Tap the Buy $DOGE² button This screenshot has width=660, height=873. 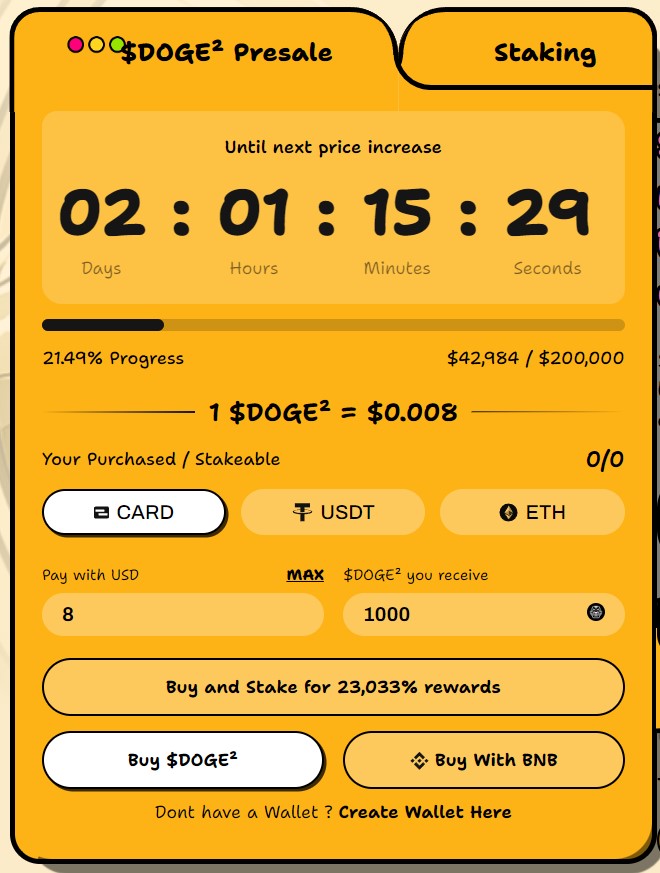click(183, 760)
